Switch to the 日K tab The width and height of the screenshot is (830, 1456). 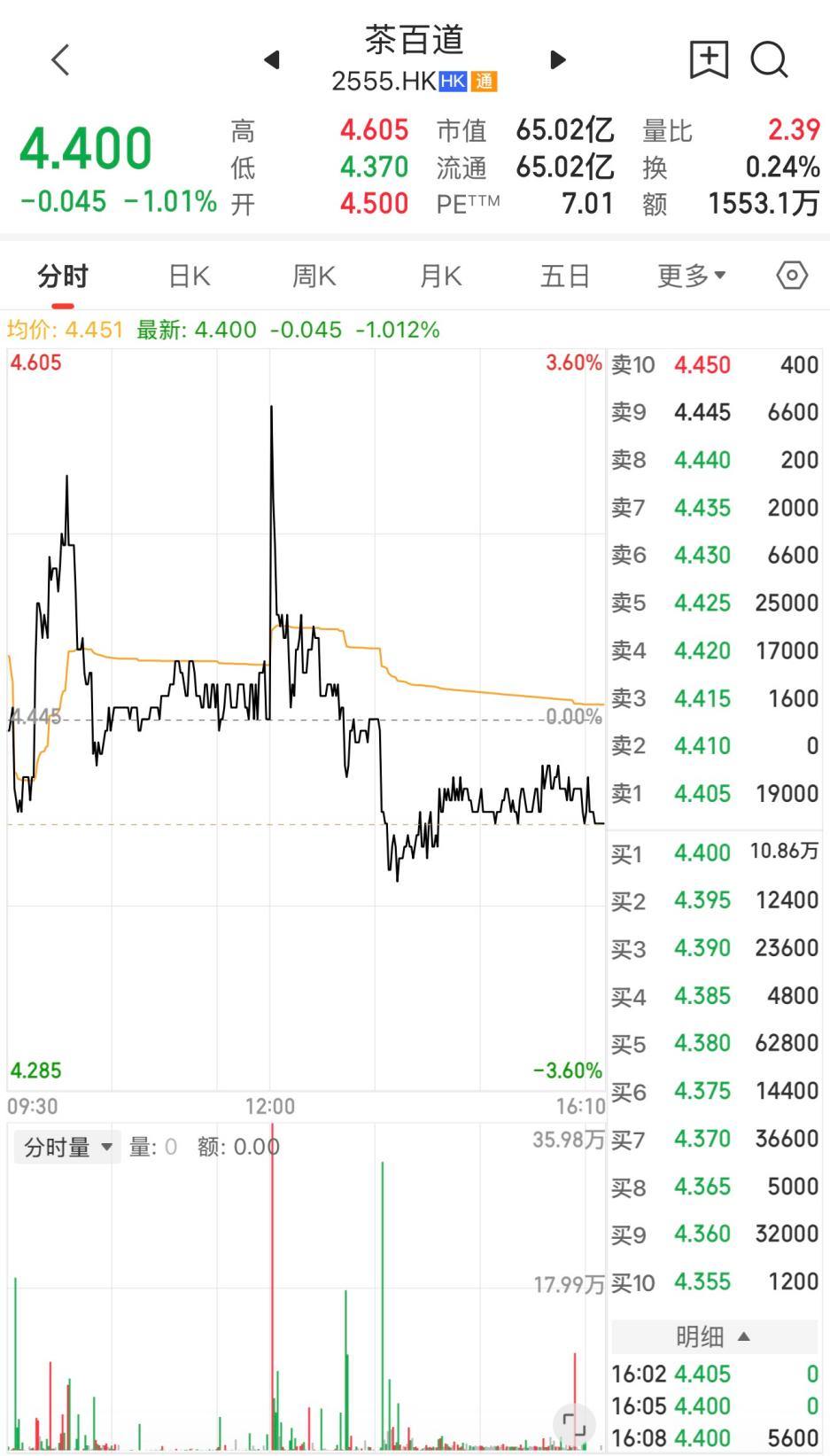click(190, 276)
